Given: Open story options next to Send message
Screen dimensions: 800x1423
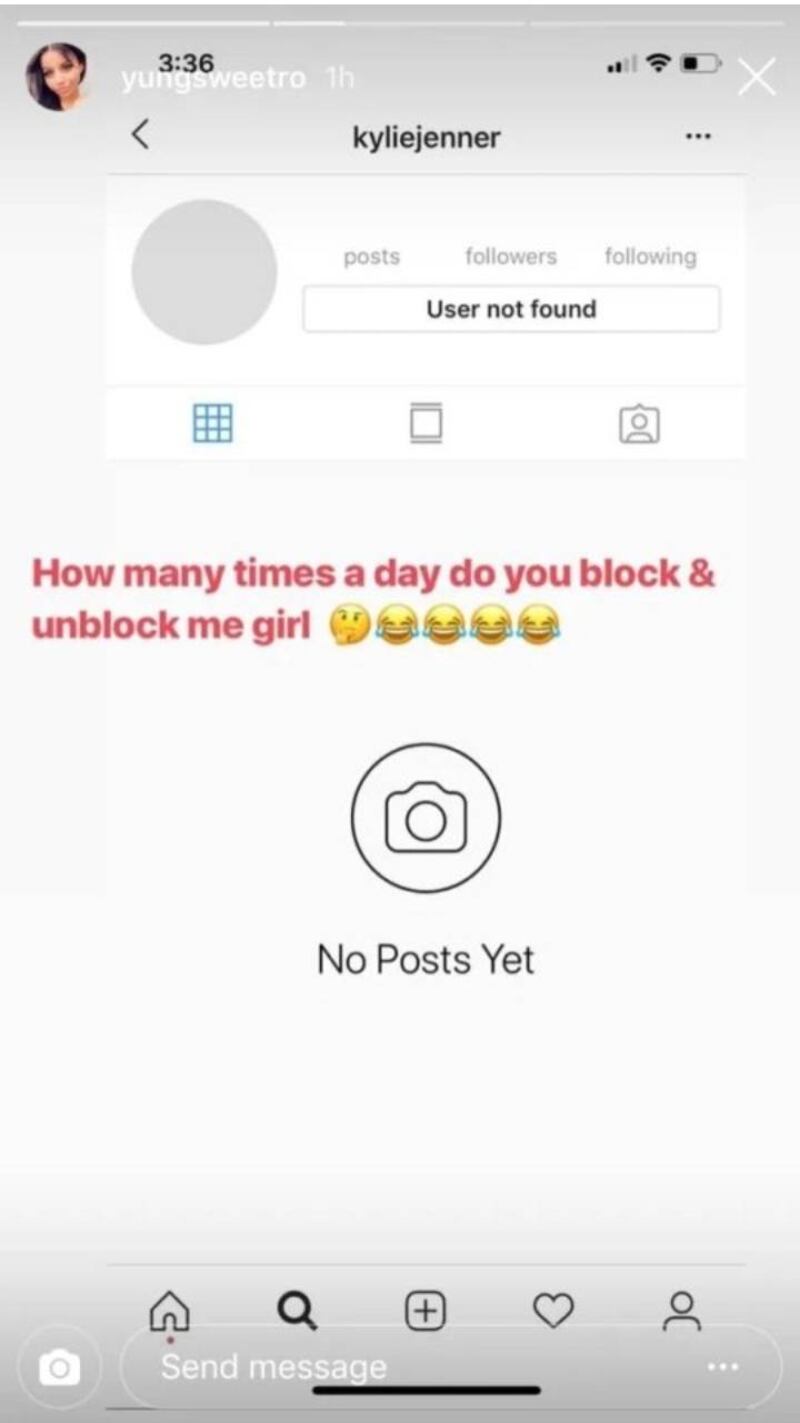Looking at the screenshot, I should (722, 1367).
